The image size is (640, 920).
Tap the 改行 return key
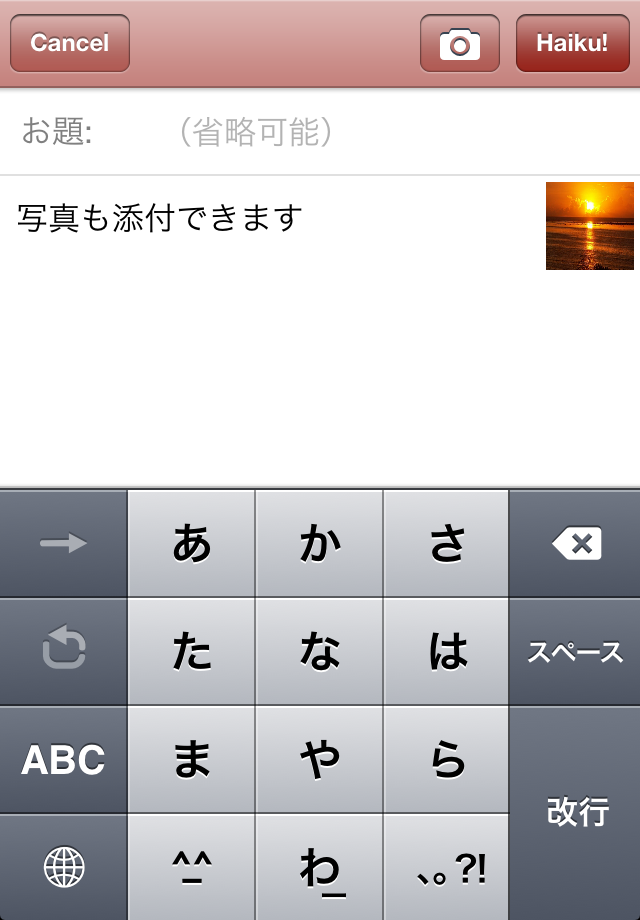(x=576, y=812)
